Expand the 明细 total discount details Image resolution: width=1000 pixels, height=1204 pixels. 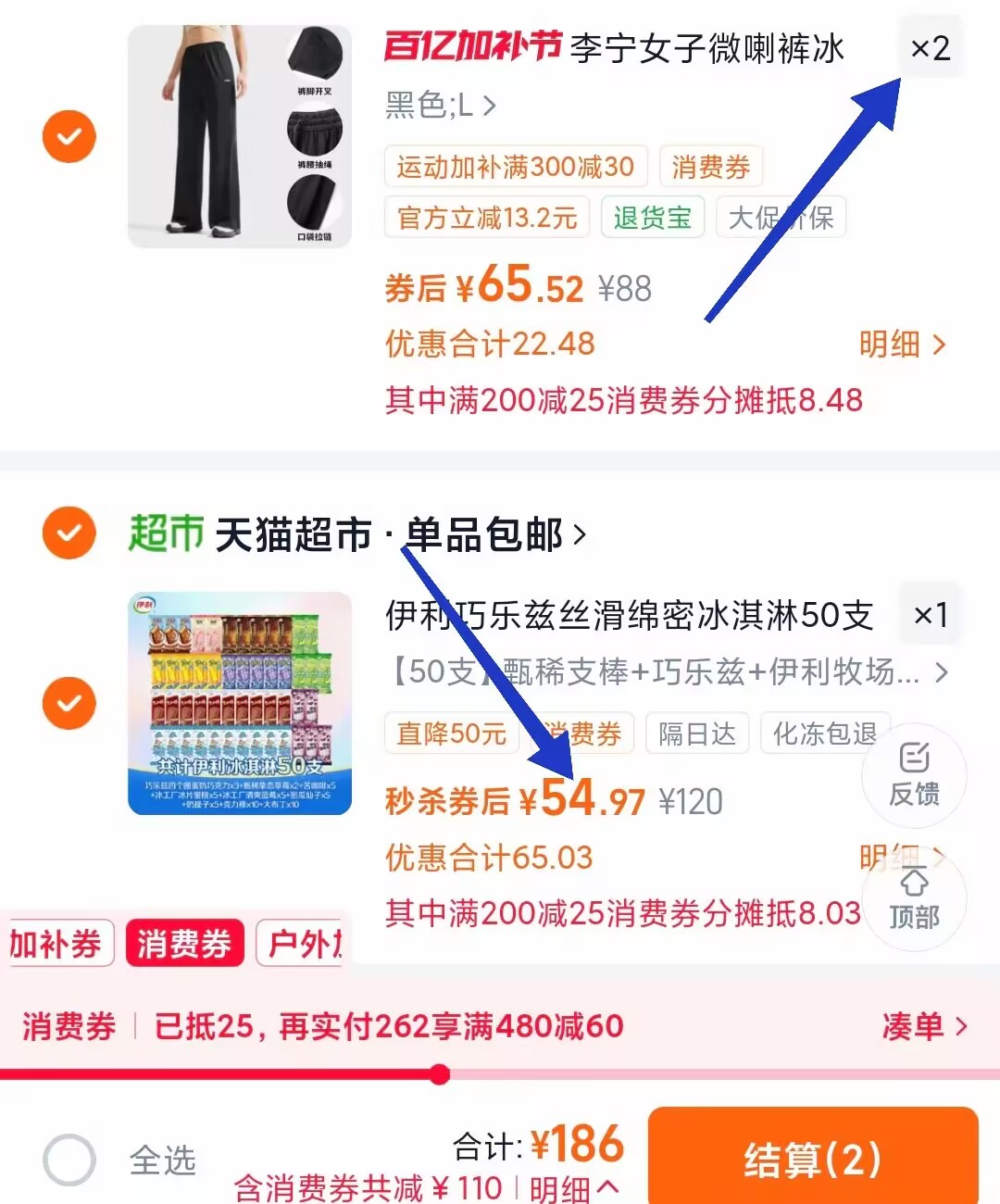tap(574, 1188)
